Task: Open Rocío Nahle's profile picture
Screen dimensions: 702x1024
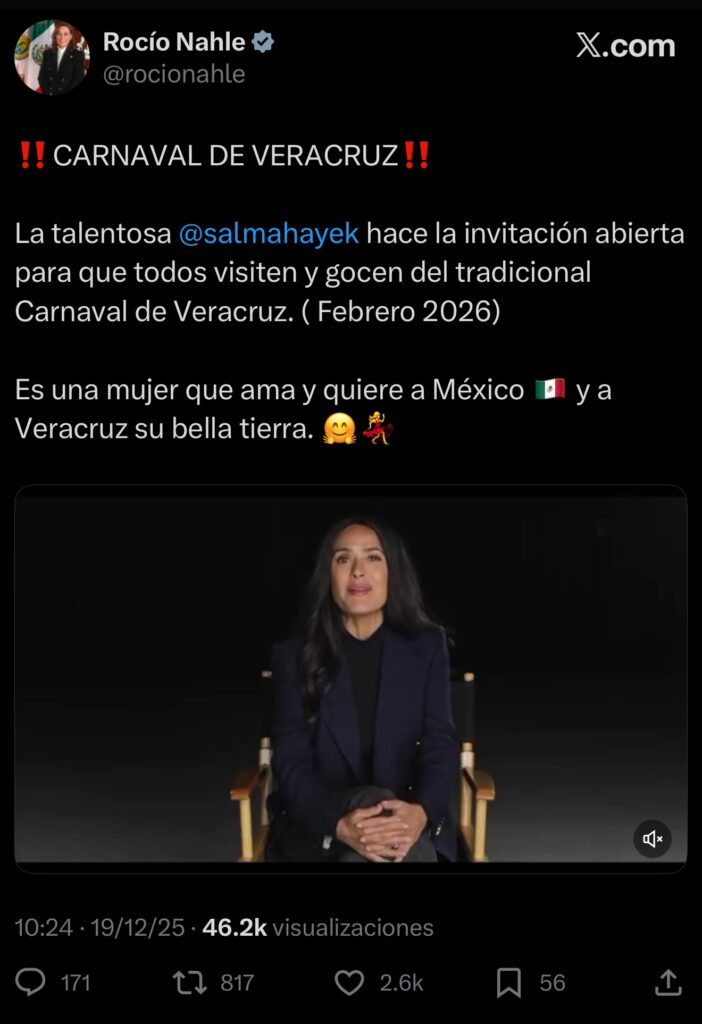Action: pos(51,57)
